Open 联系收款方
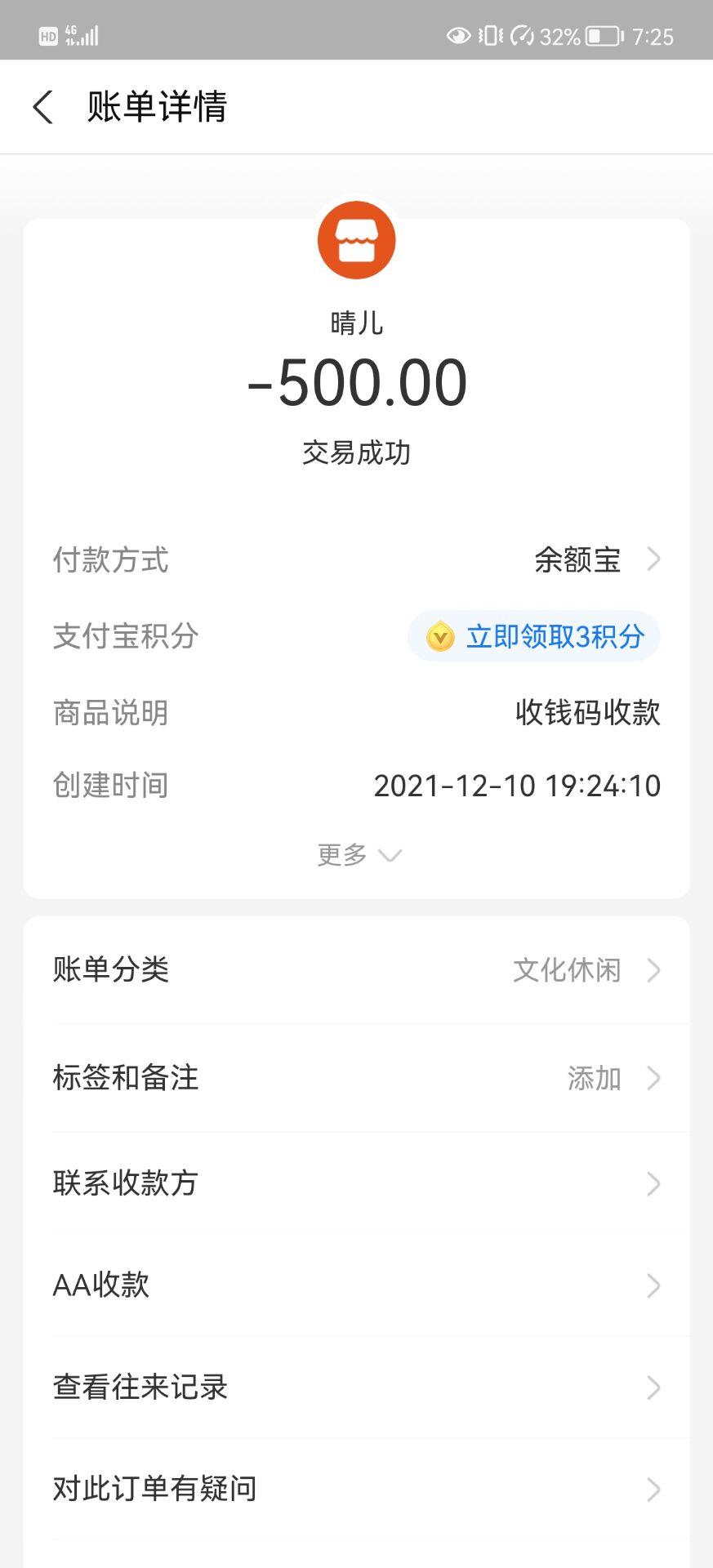Screen dimensions: 713x1568 point(356,1183)
